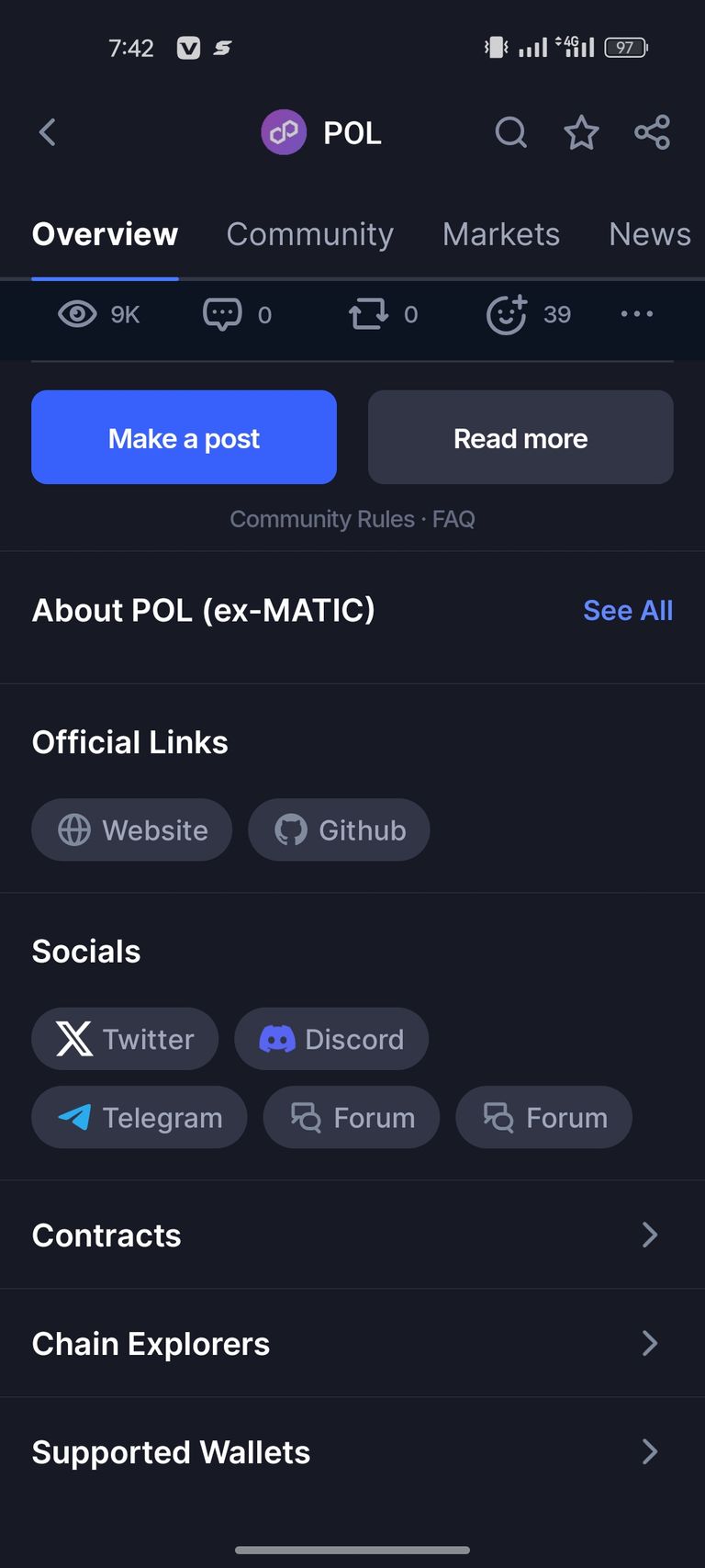The height and width of the screenshot is (1568, 705).
Task: Open the search magnifier icon
Action: point(511,132)
